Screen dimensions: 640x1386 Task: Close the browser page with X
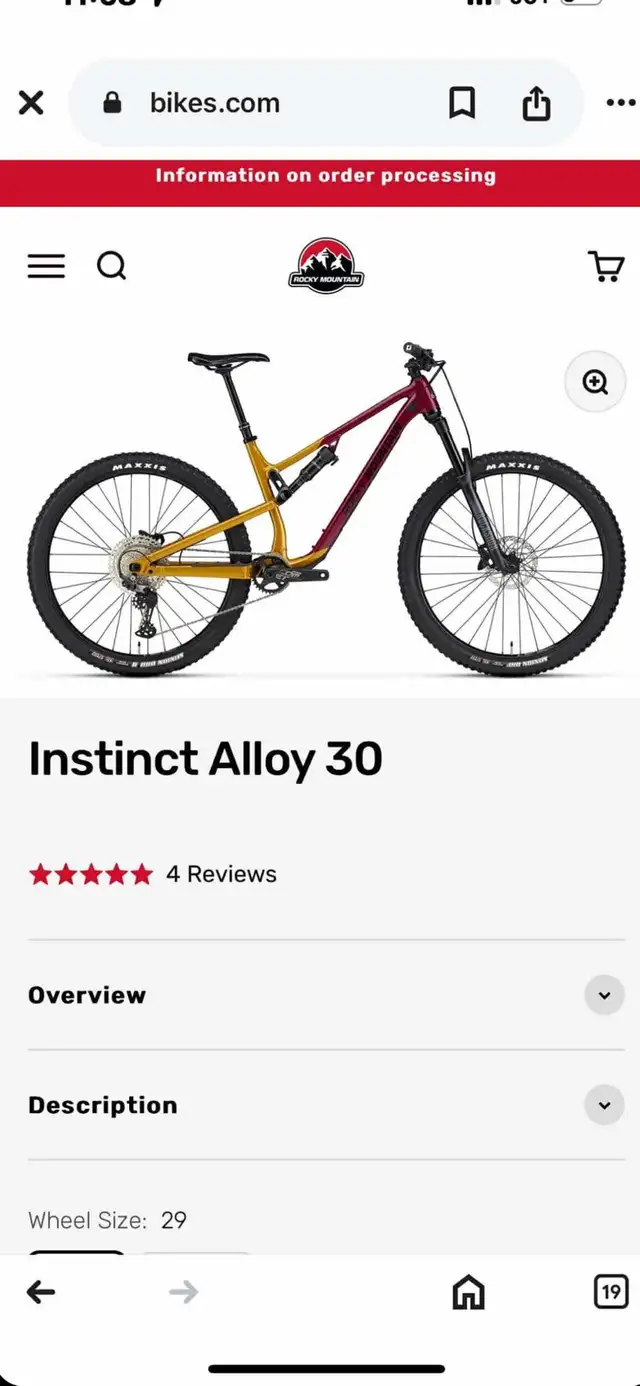(31, 102)
